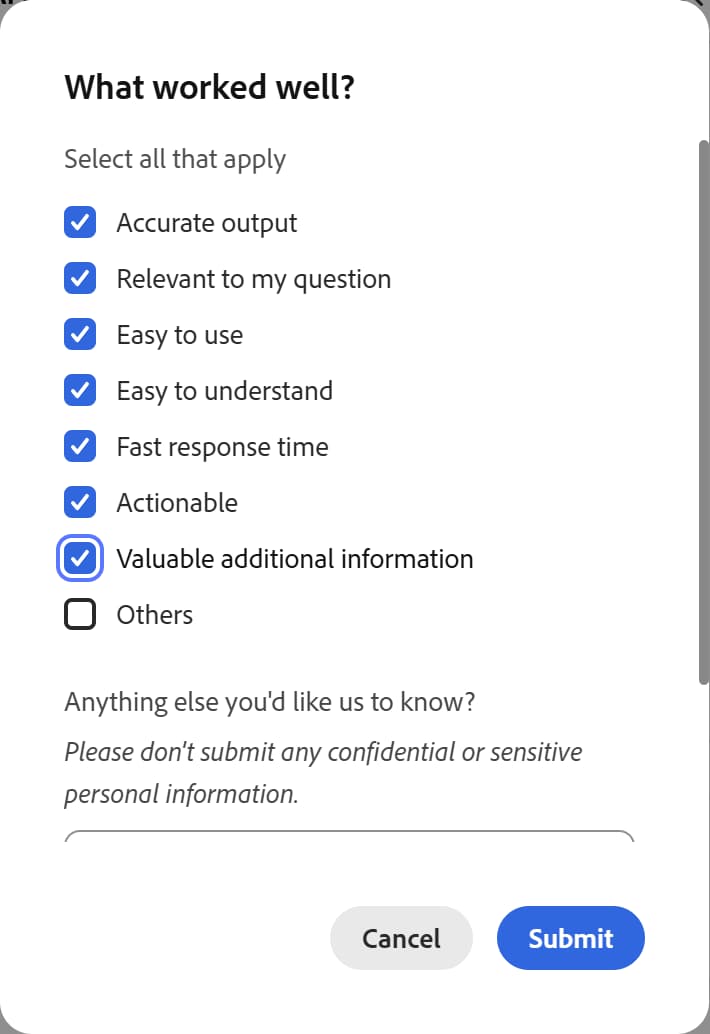Submit the feedback form

pyautogui.click(x=571, y=938)
